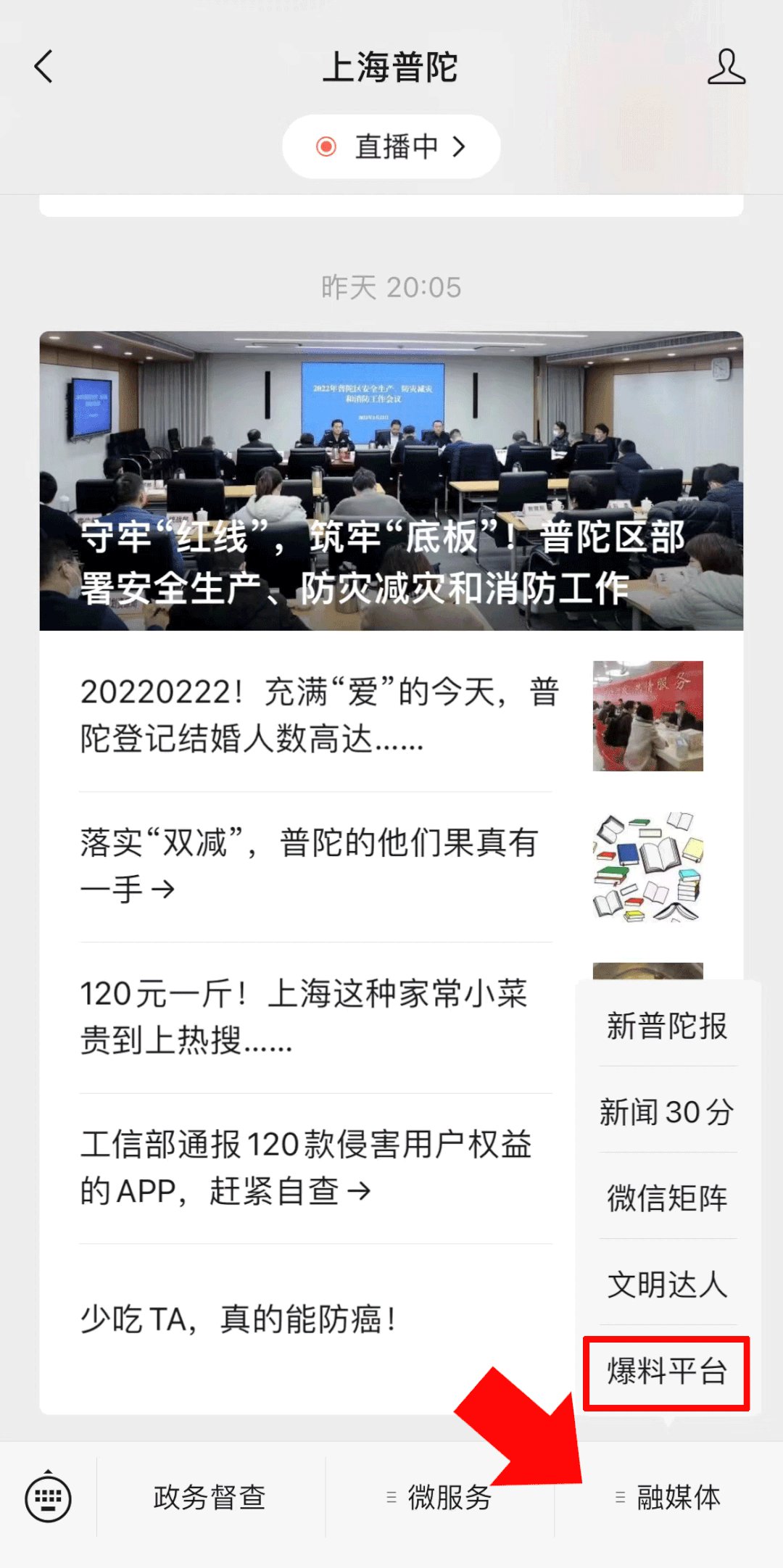Viewport: 783px width, 1568px height.
Task: View the 120元一斤 家常小菜 article
Action: (x=304, y=1016)
